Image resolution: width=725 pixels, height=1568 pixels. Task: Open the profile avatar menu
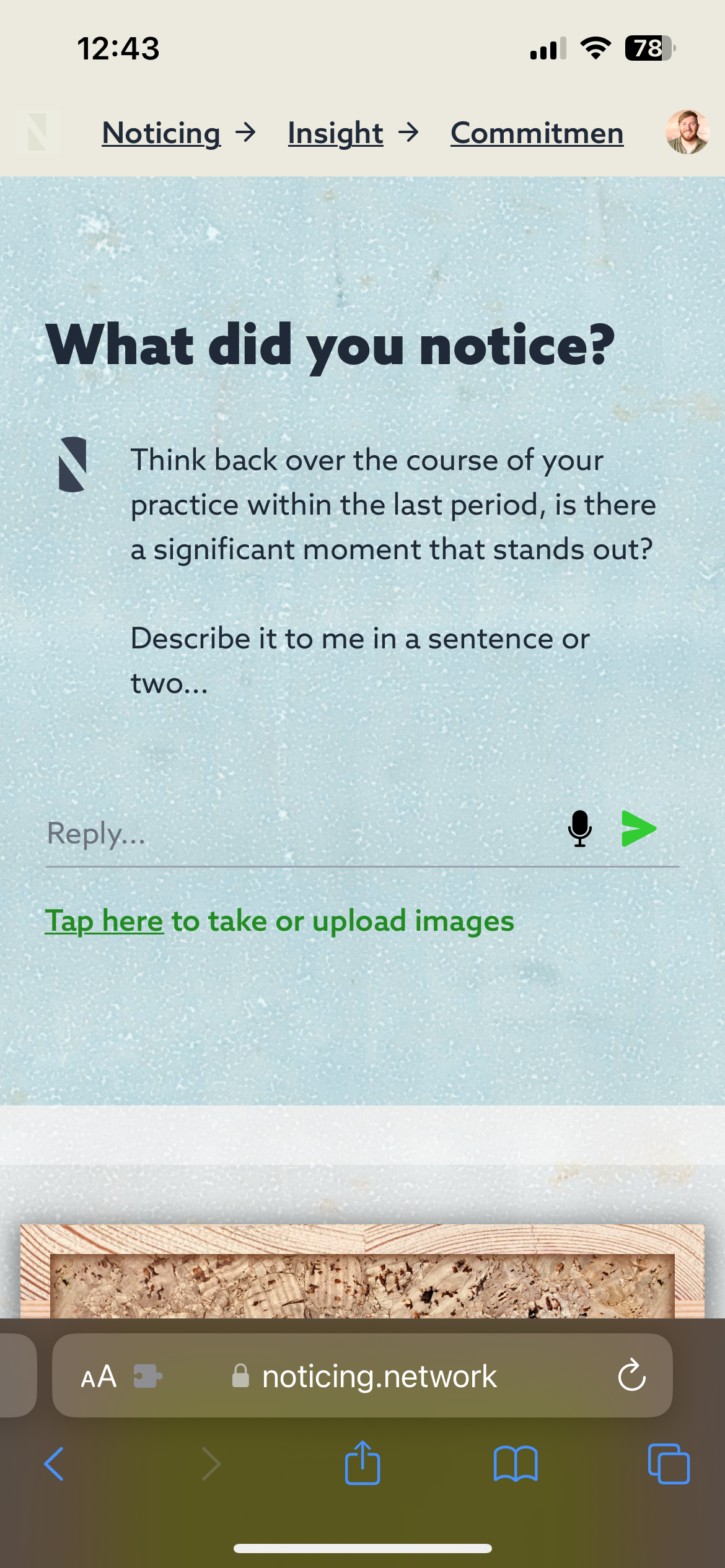tap(687, 132)
